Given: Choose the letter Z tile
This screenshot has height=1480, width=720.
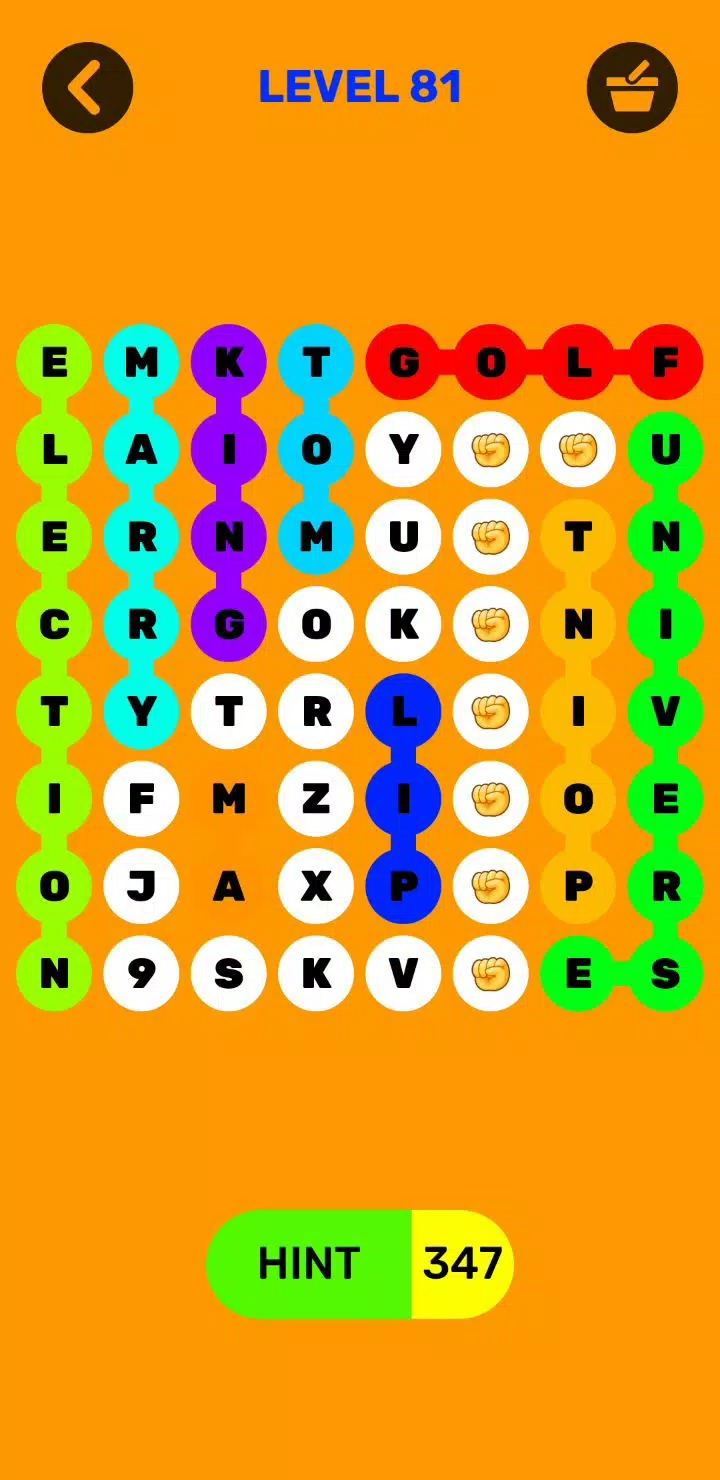Looking at the screenshot, I should coord(316,799).
